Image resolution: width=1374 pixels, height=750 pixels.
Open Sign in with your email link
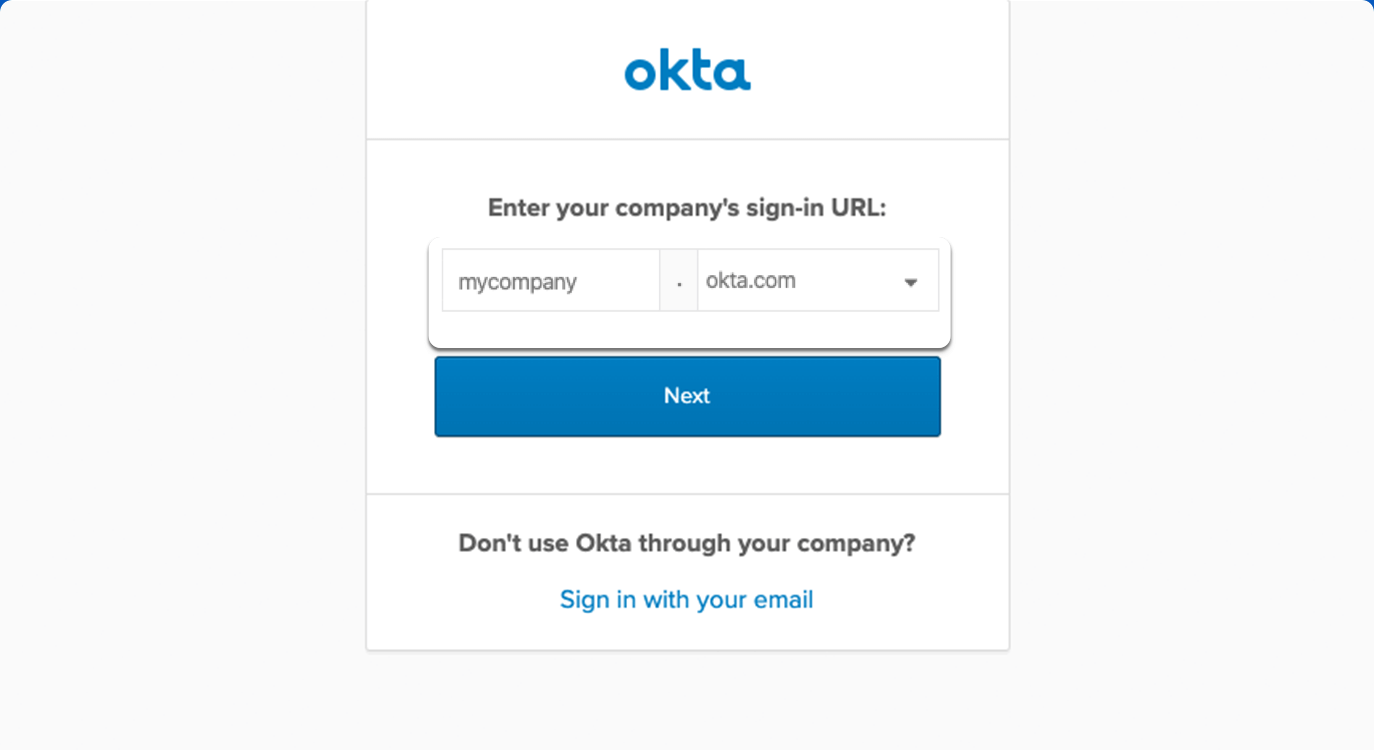(x=686, y=599)
